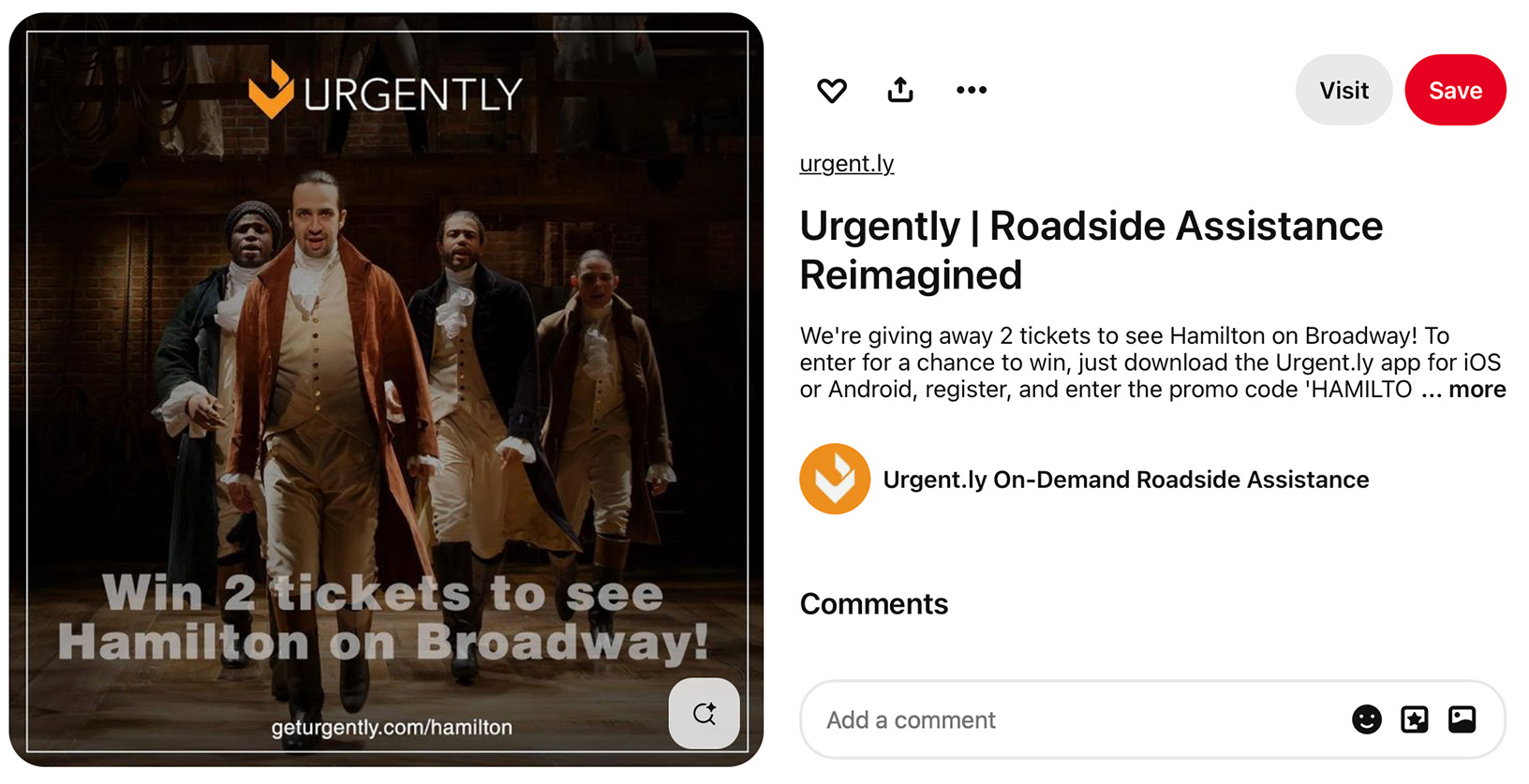
Task: Start visual search on the pin image
Action: tap(704, 714)
